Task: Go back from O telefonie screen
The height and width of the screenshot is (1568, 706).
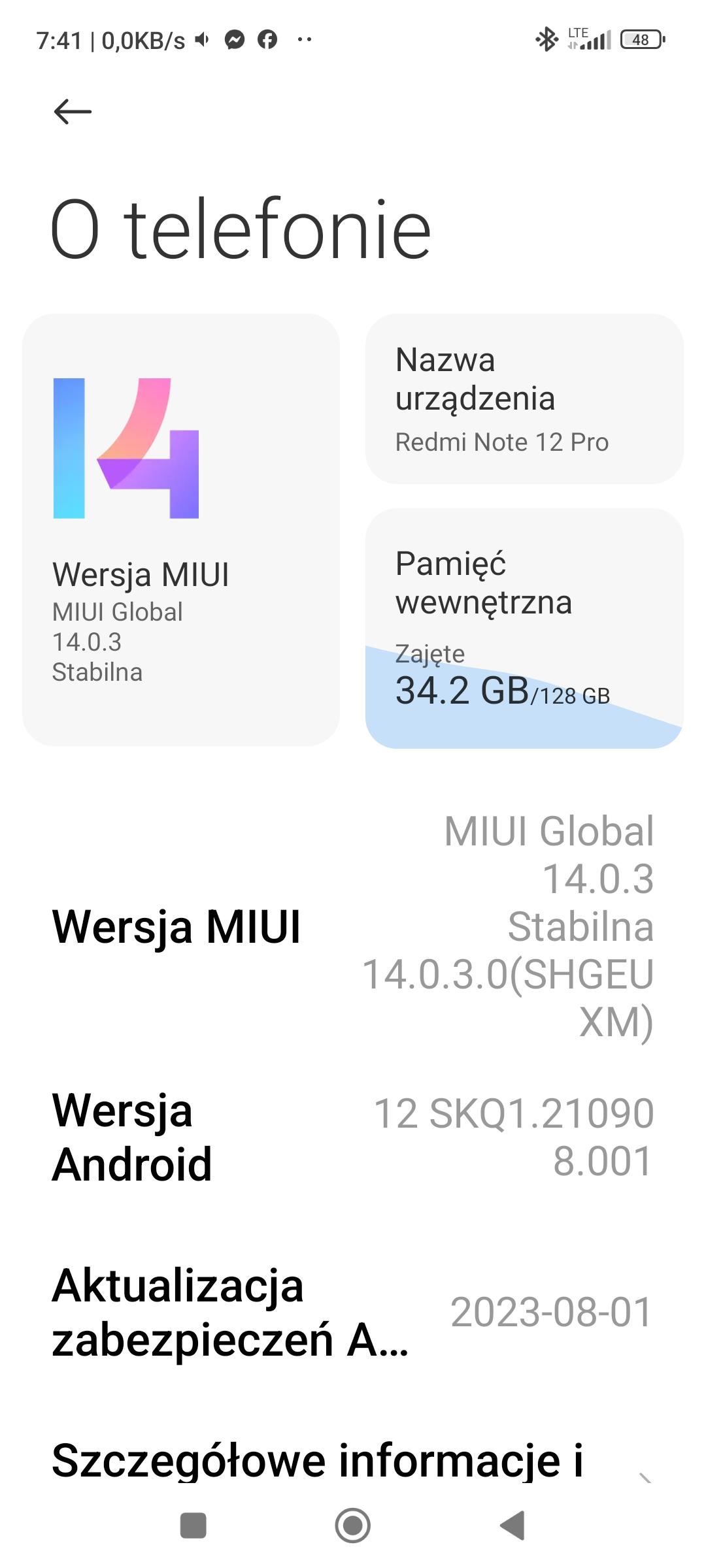Action: (x=73, y=112)
